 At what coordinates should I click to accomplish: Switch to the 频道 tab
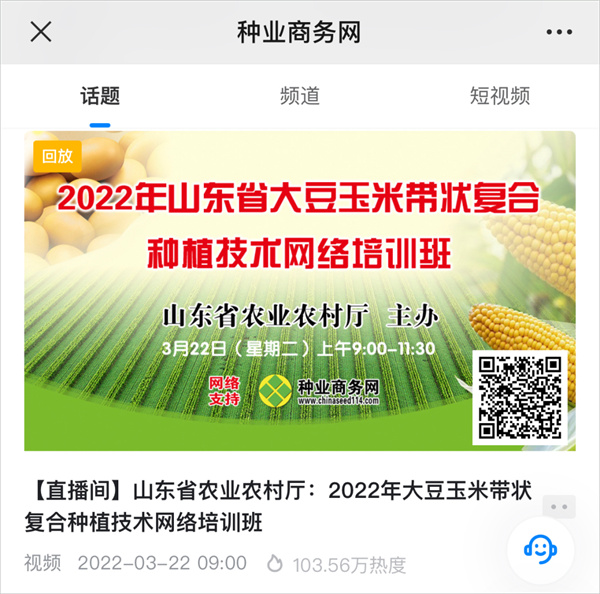300,96
